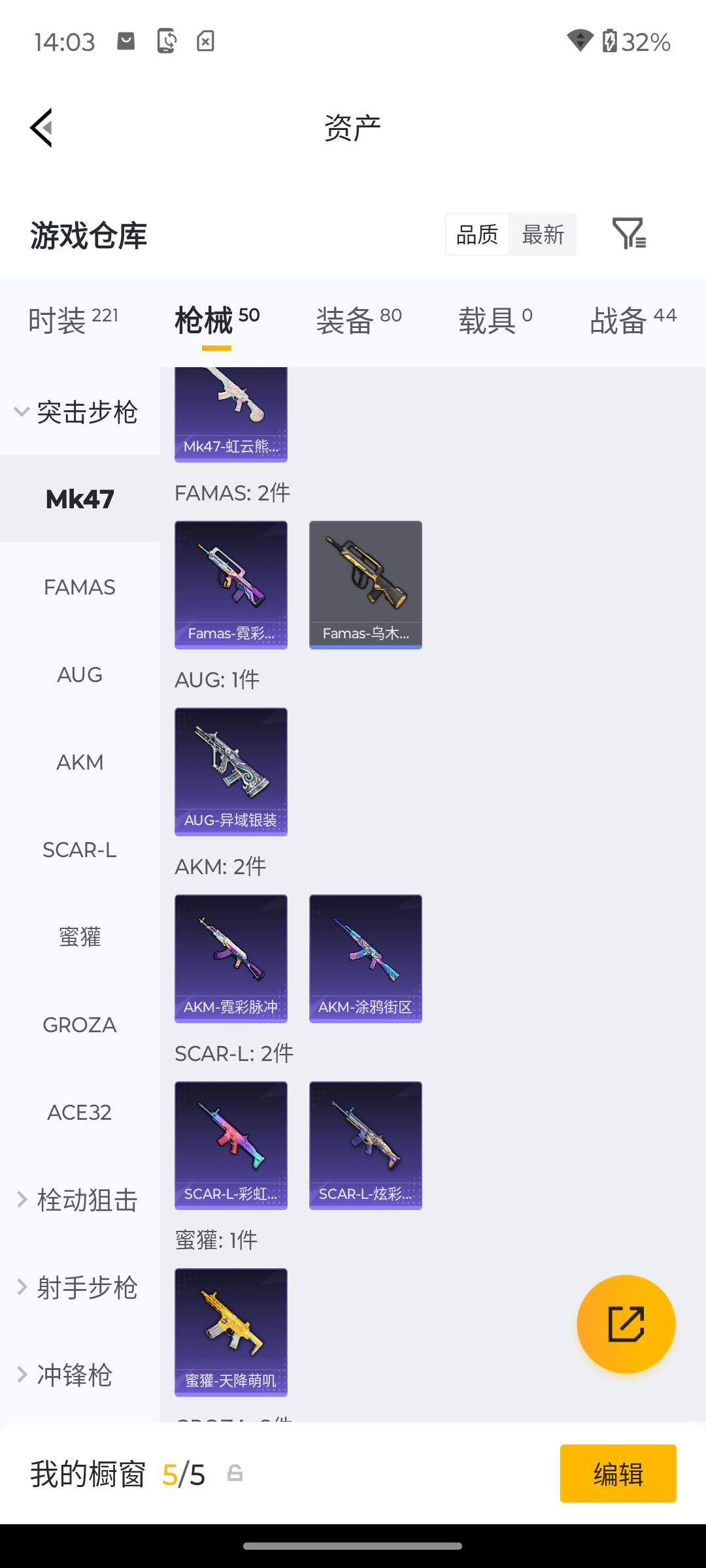Open the Famas-乌木 skin tile

pyautogui.click(x=365, y=585)
